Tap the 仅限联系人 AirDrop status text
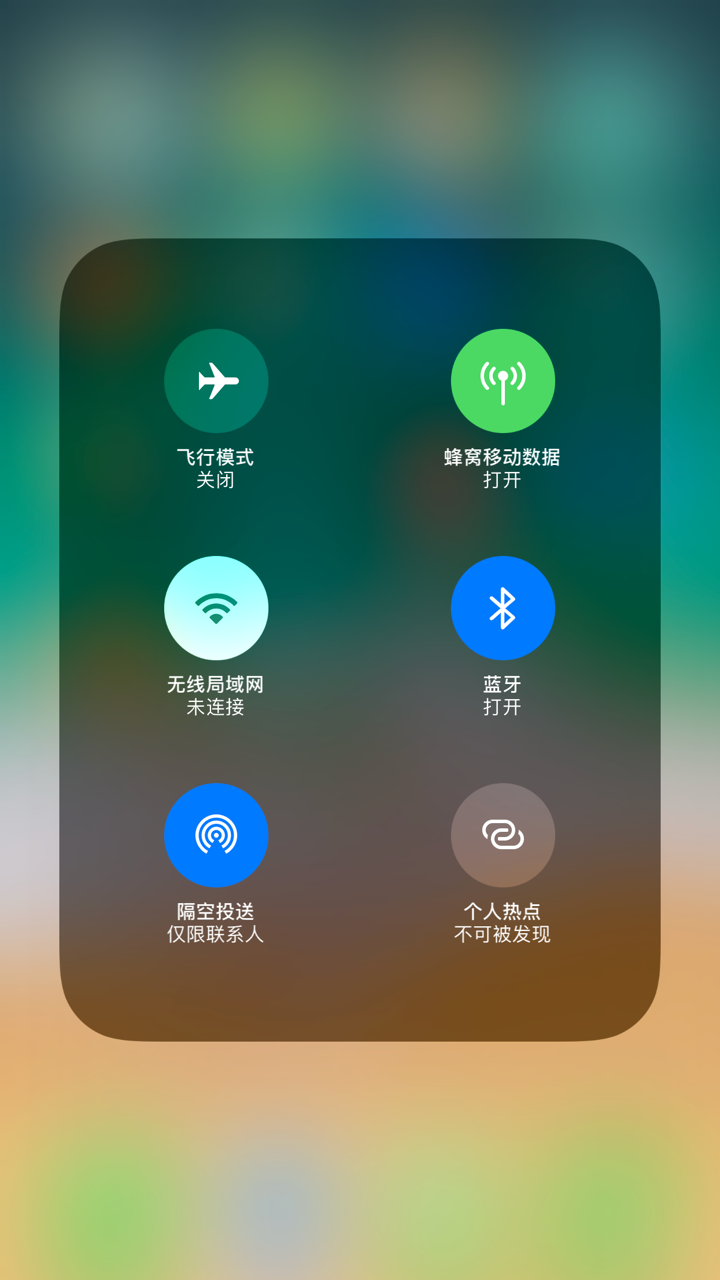Image resolution: width=720 pixels, height=1280 pixels. coord(215,935)
